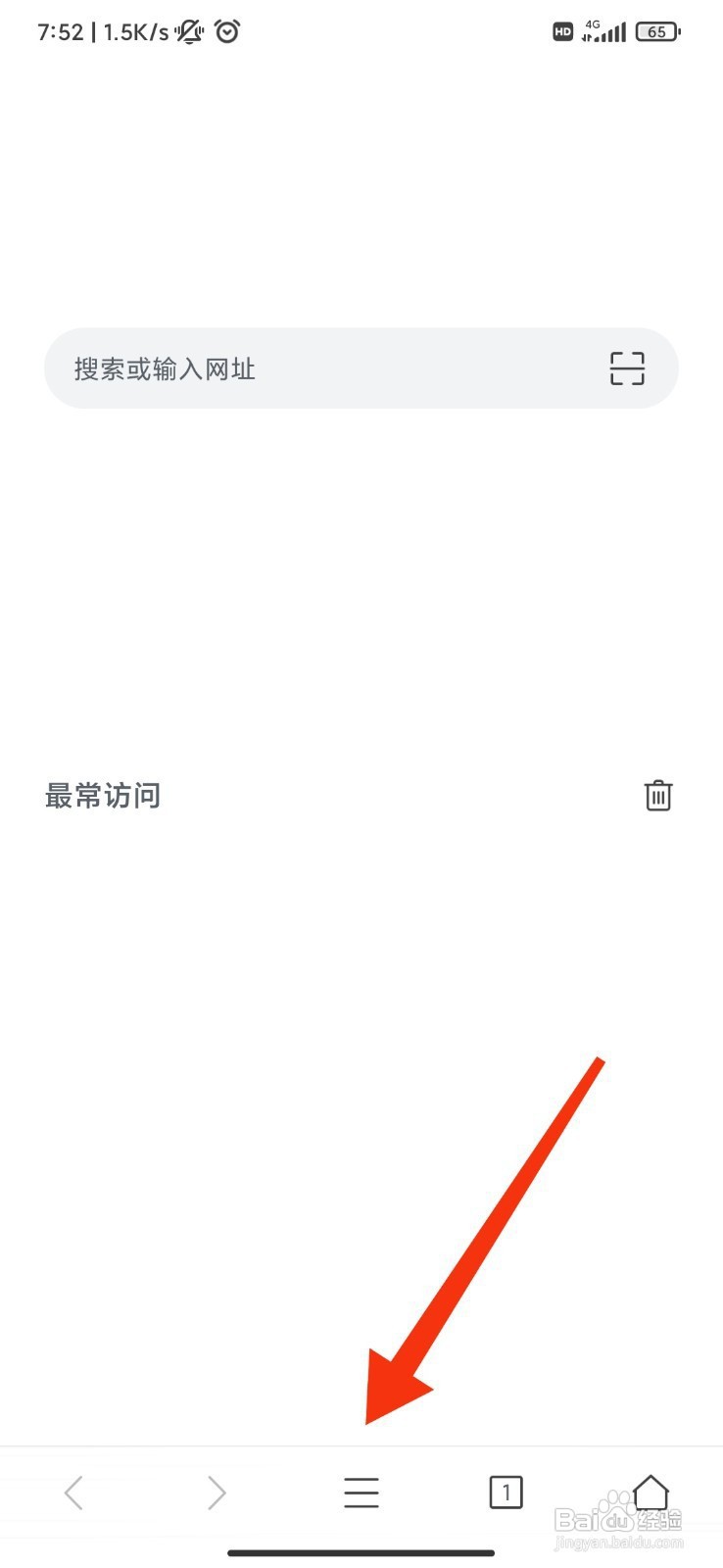This screenshot has height=1568, width=723.
Task: Tap the trash icon next to 最常访问
Action: click(x=657, y=796)
